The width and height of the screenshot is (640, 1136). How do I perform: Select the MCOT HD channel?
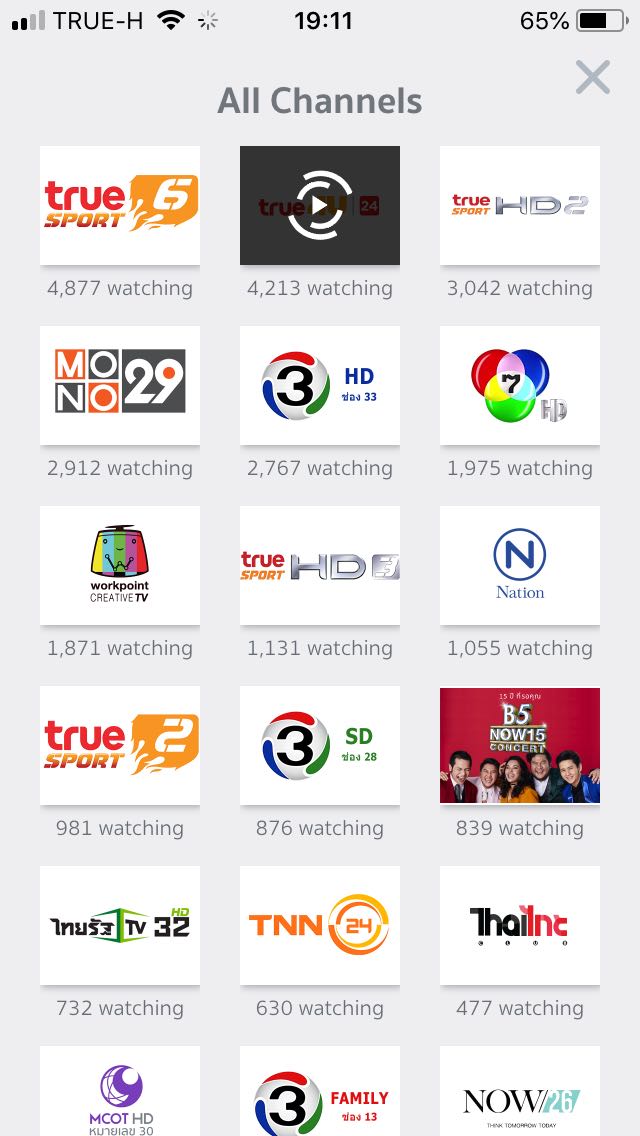(120, 1093)
